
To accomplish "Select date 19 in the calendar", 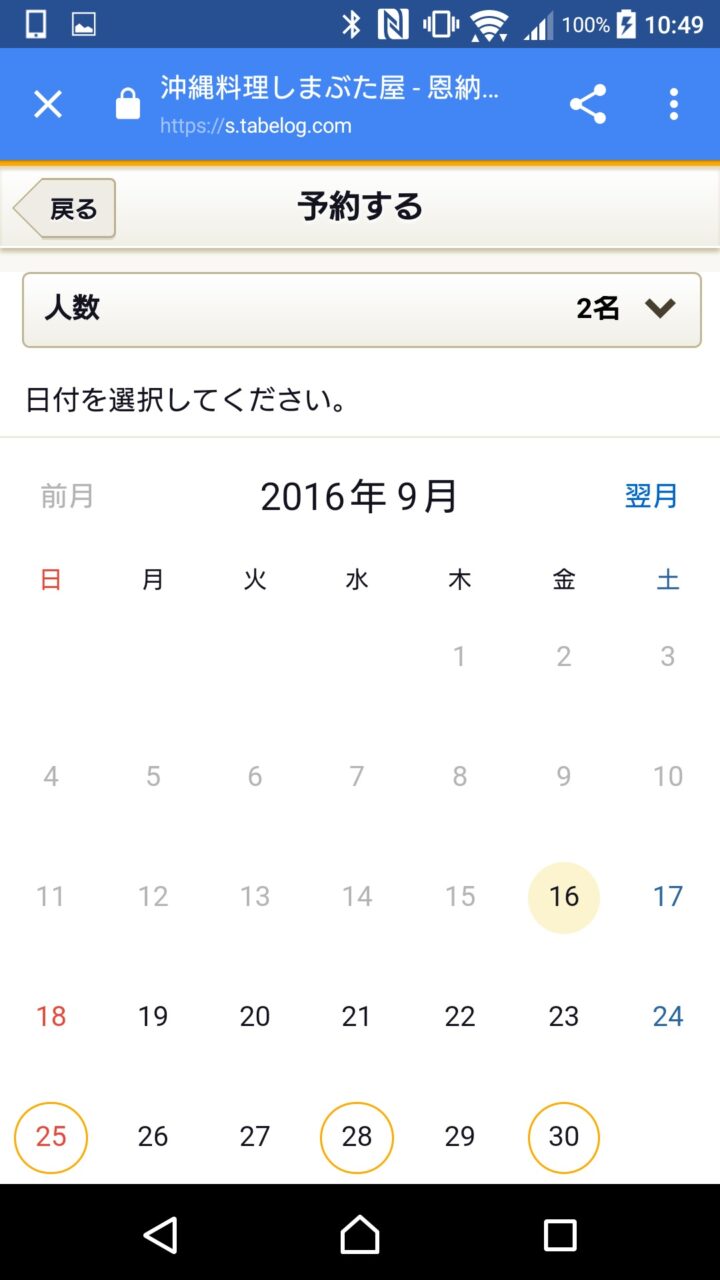I will coord(153,1017).
